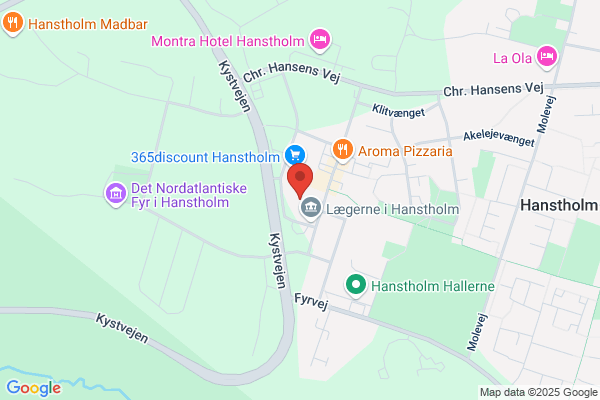Open Det Nordatlantiske Fyr i Hanstholm marker
Image resolution: width=600 pixels, height=400 pixels.
(x=116, y=195)
